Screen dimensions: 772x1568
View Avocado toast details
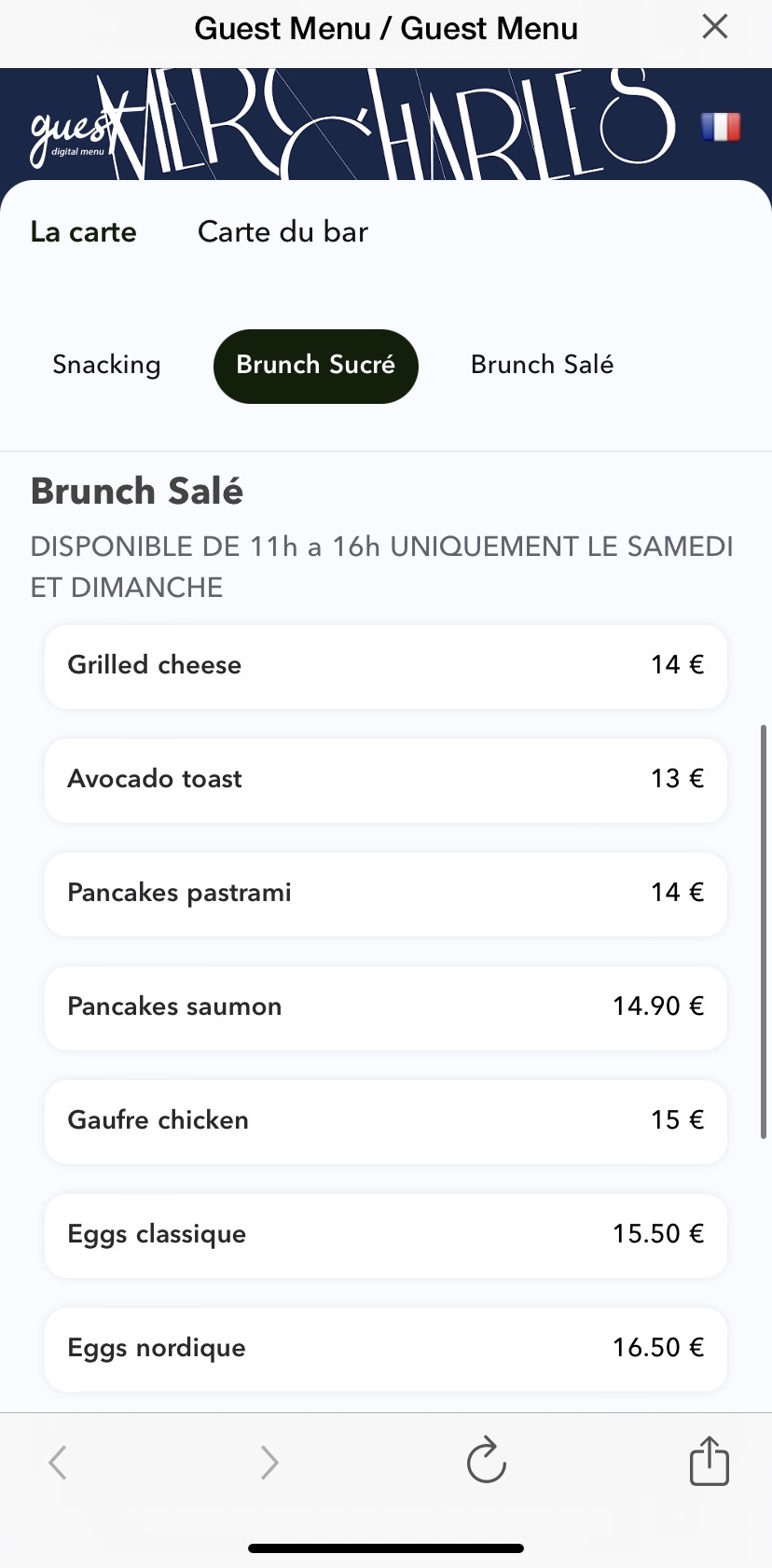pos(385,780)
